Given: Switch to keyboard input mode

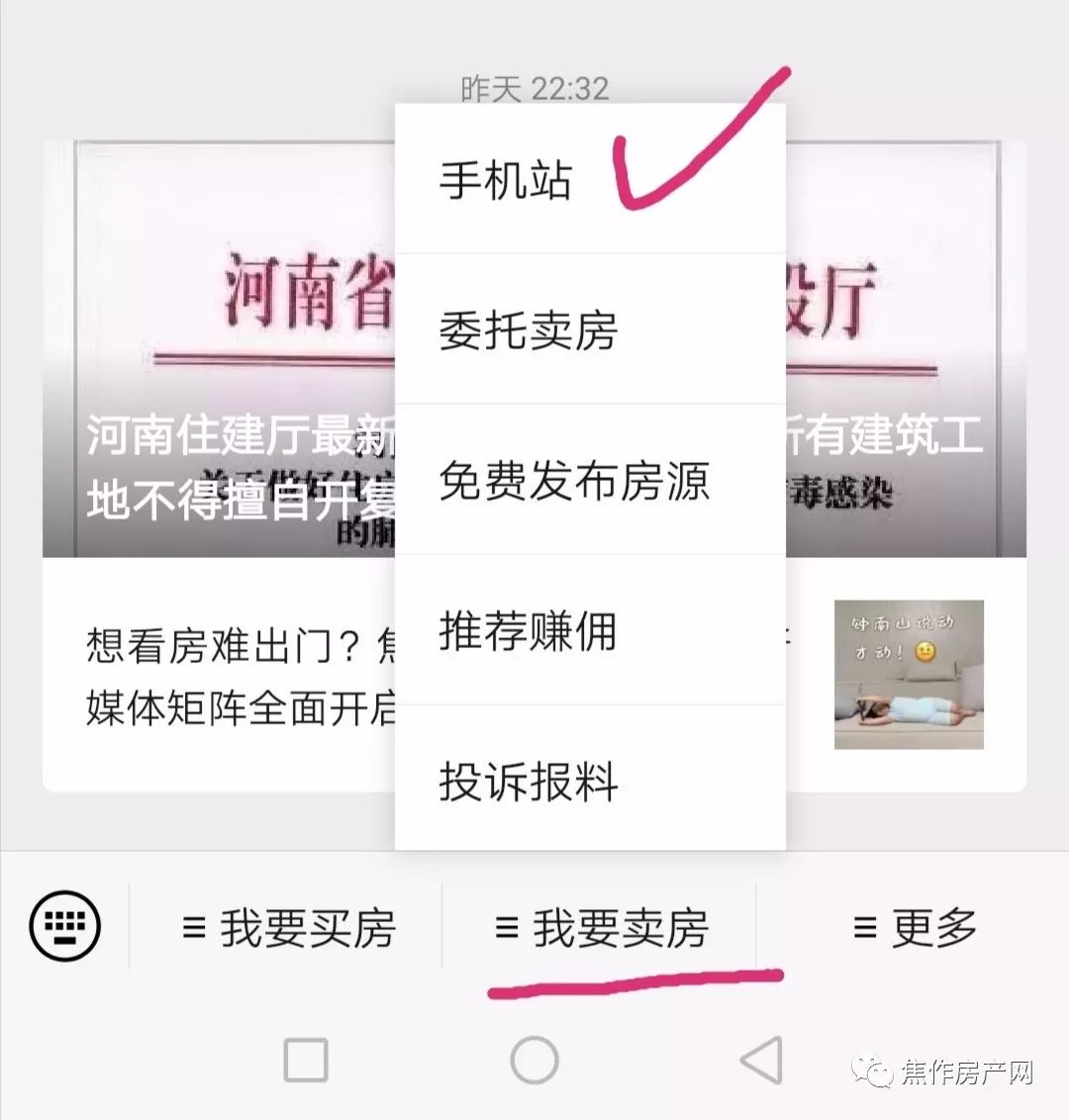Looking at the screenshot, I should [x=65, y=927].
